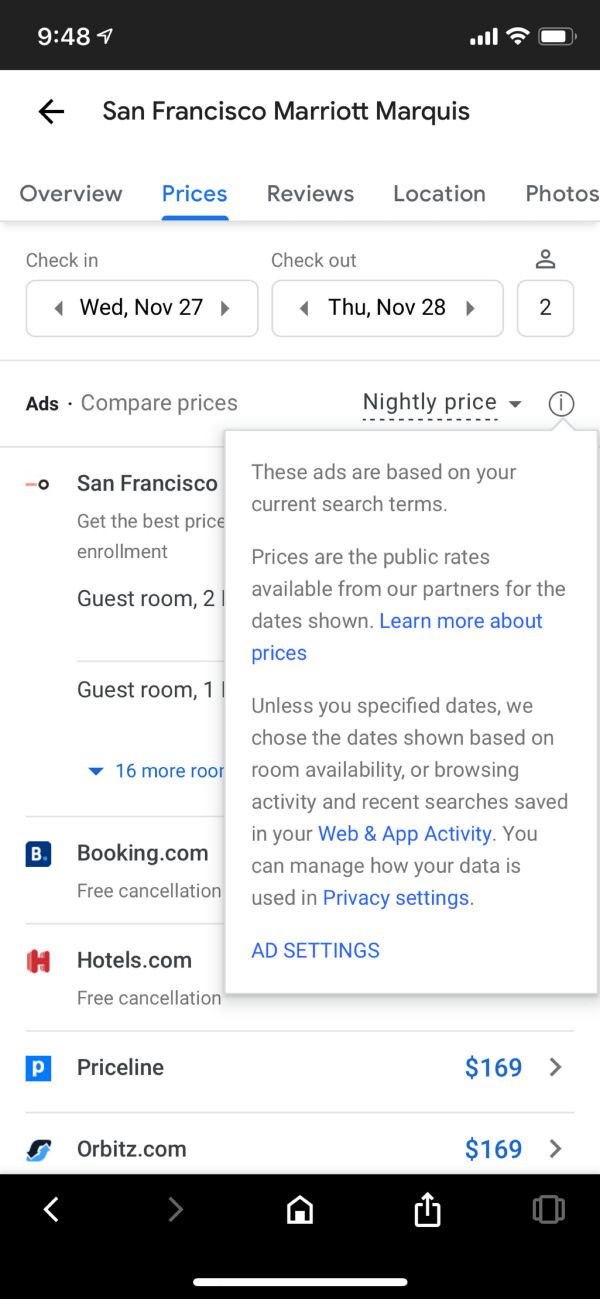600x1299 pixels.
Task: Go to AD SETTINGS
Action: tap(315, 951)
